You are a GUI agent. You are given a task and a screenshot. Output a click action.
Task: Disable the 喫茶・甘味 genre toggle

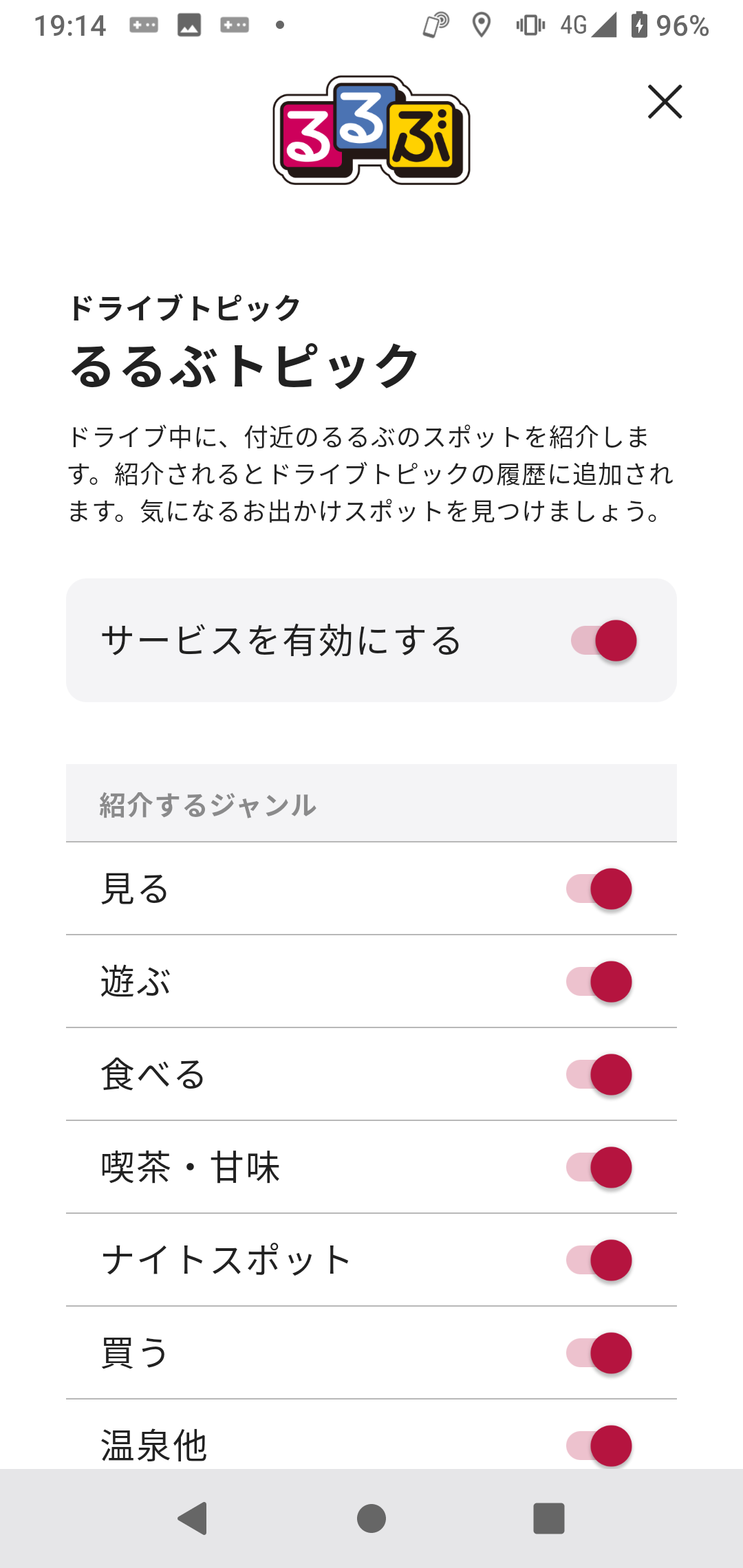pos(599,1167)
